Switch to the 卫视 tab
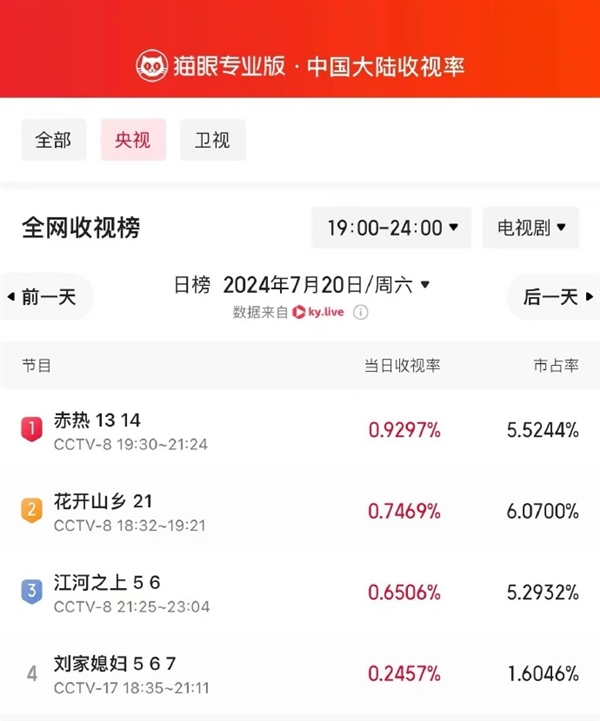The width and height of the screenshot is (600, 721). [212, 140]
